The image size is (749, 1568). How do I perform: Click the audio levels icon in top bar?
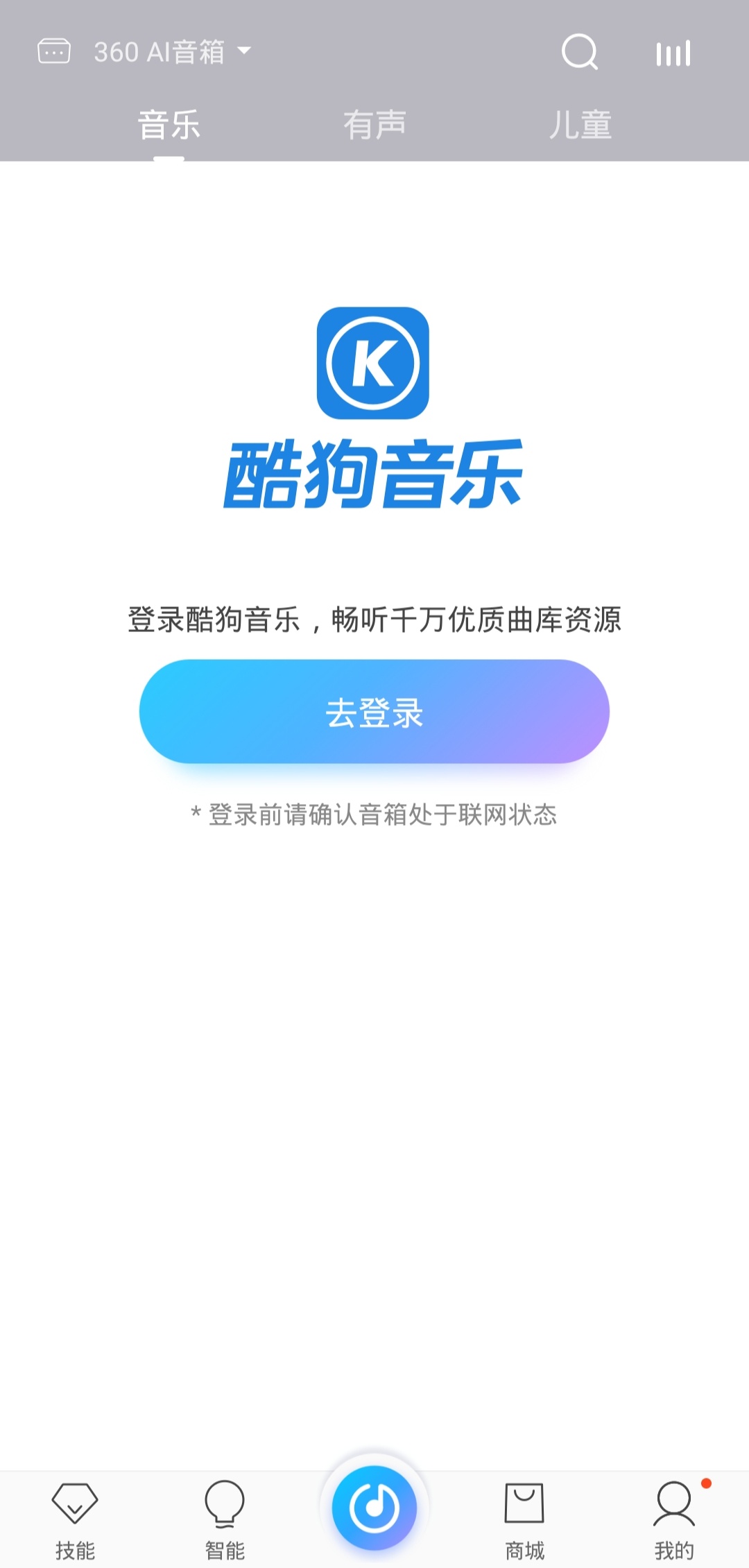coord(672,53)
